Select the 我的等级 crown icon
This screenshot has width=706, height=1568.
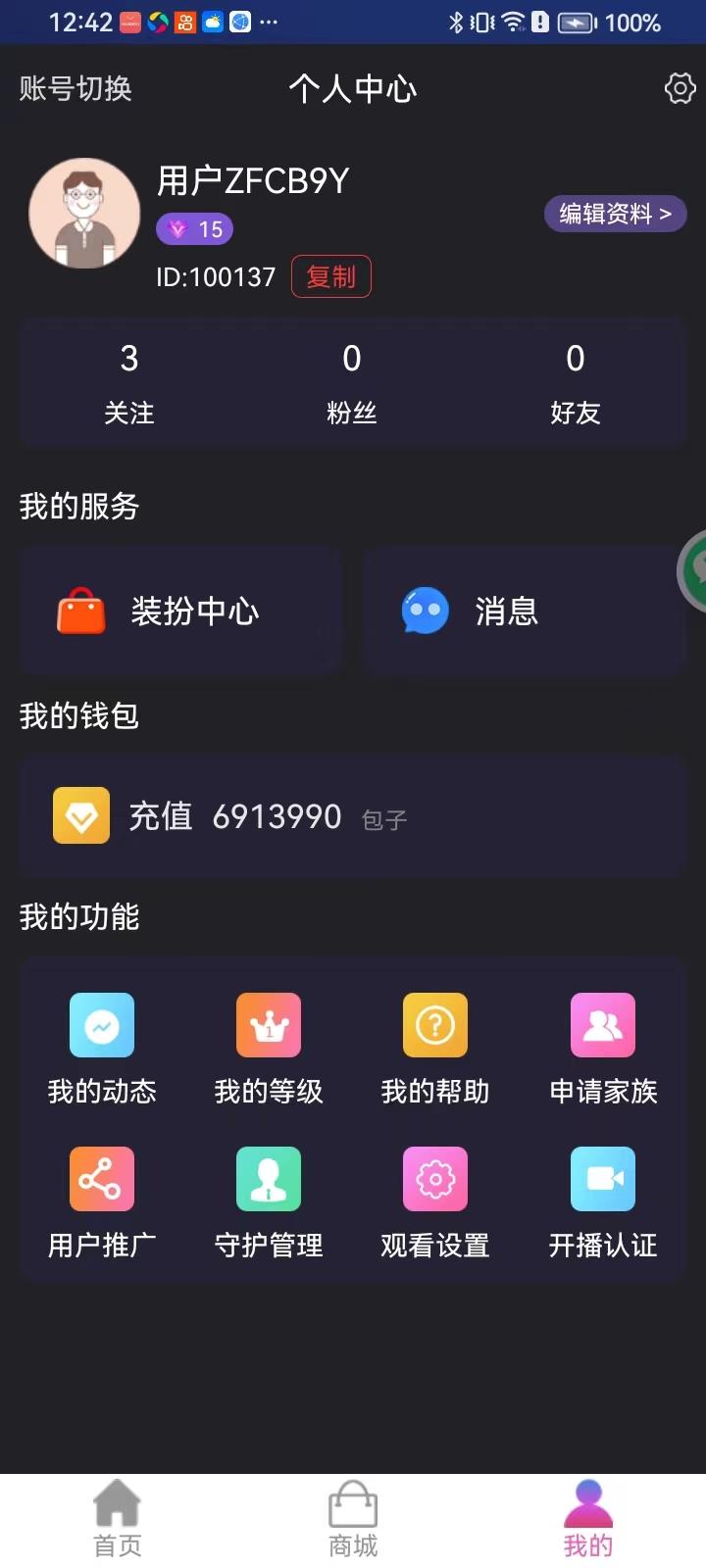[269, 1025]
